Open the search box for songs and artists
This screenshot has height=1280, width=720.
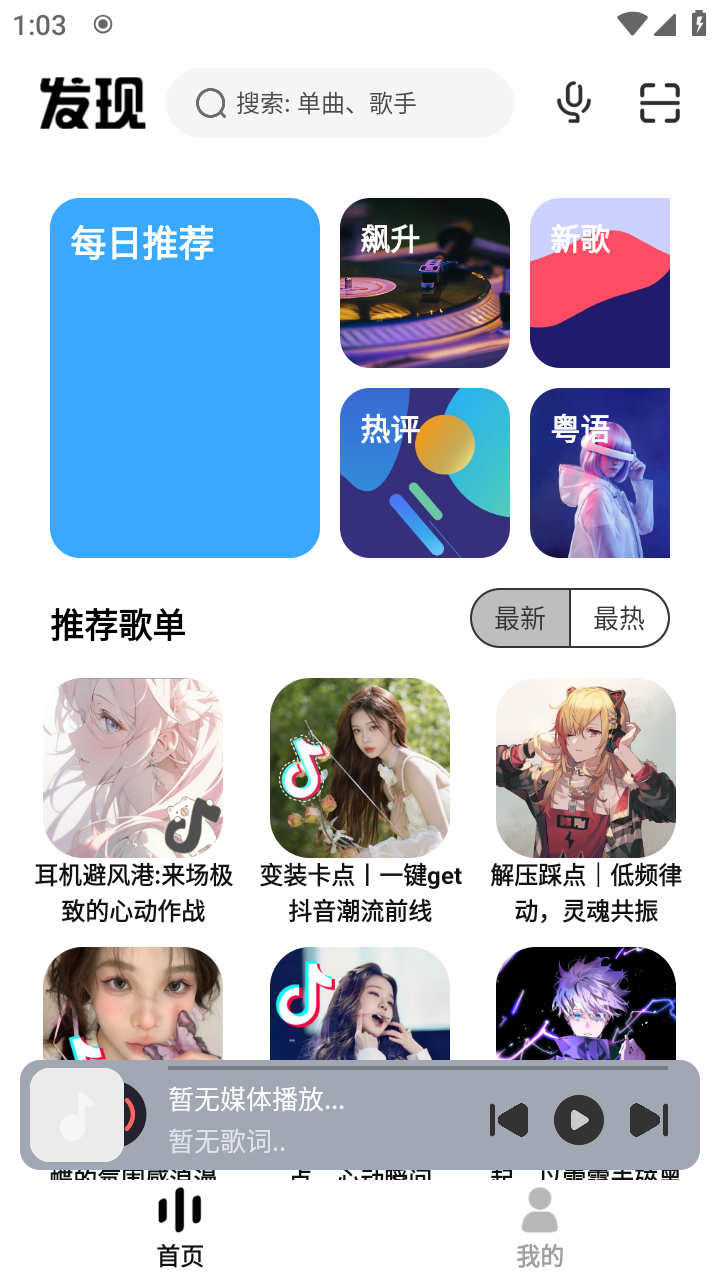340,103
